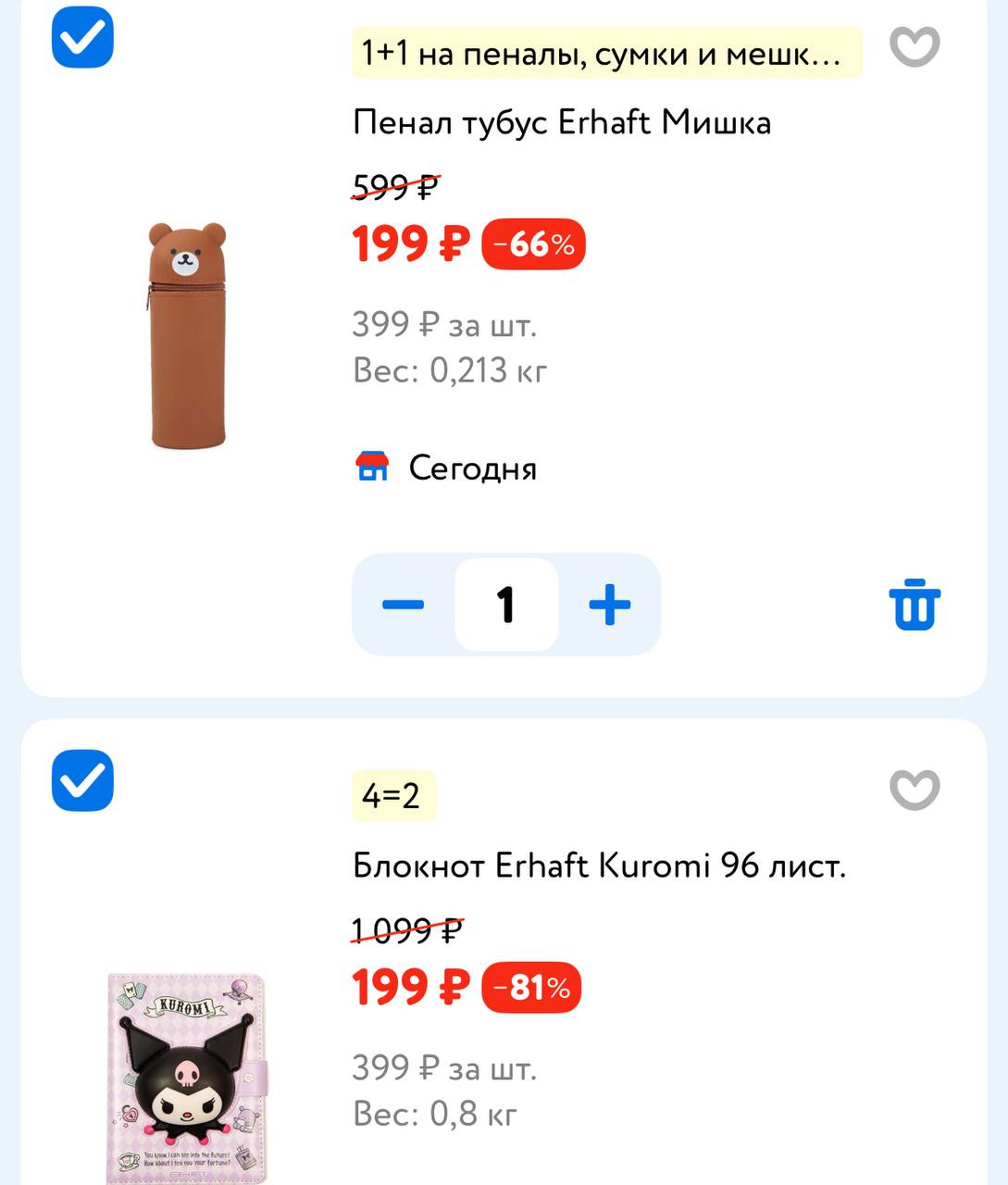The height and width of the screenshot is (1185, 1008).
Task: Edit the quantity field for Пенал тубус
Action: pyautogui.click(x=506, y=605)
